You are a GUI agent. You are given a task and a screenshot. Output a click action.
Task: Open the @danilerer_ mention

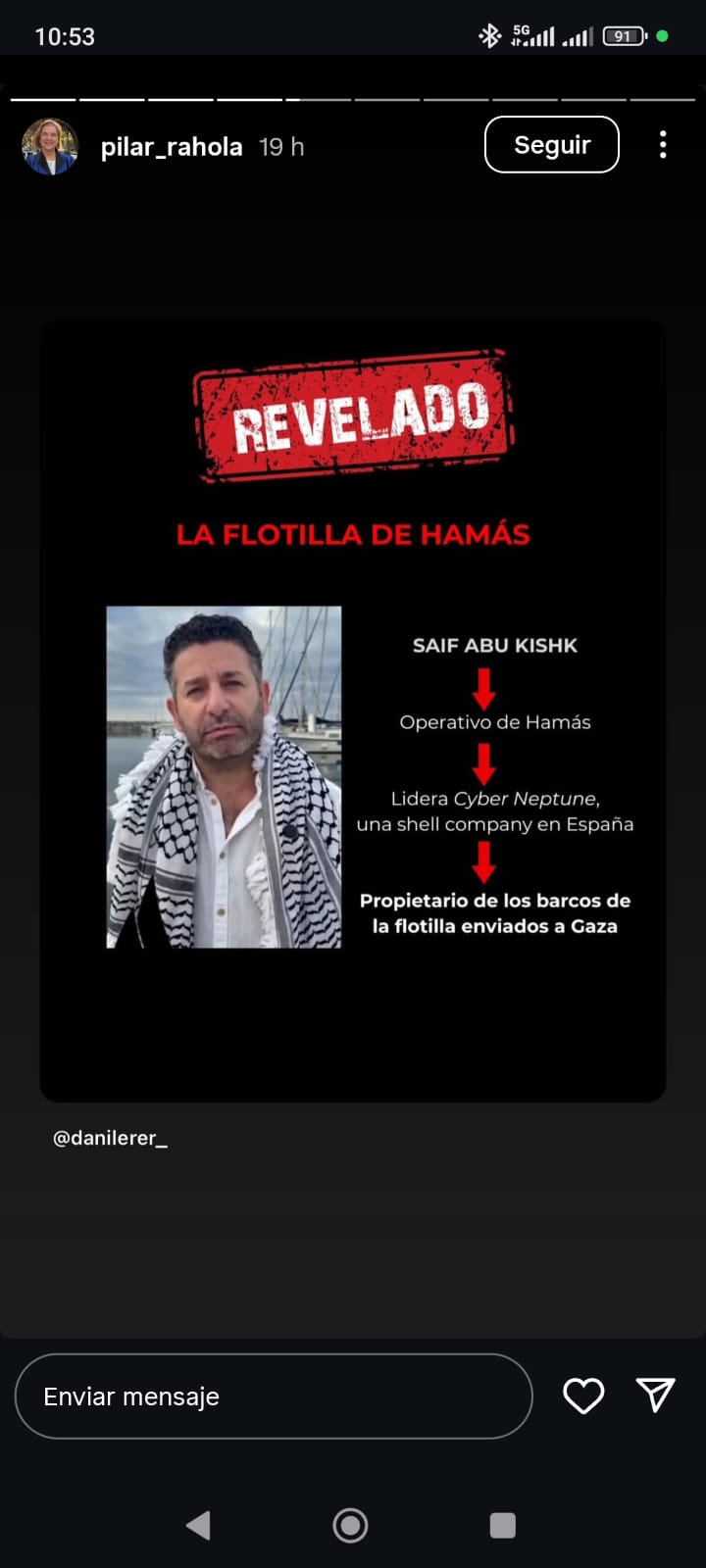point(110,1138)
